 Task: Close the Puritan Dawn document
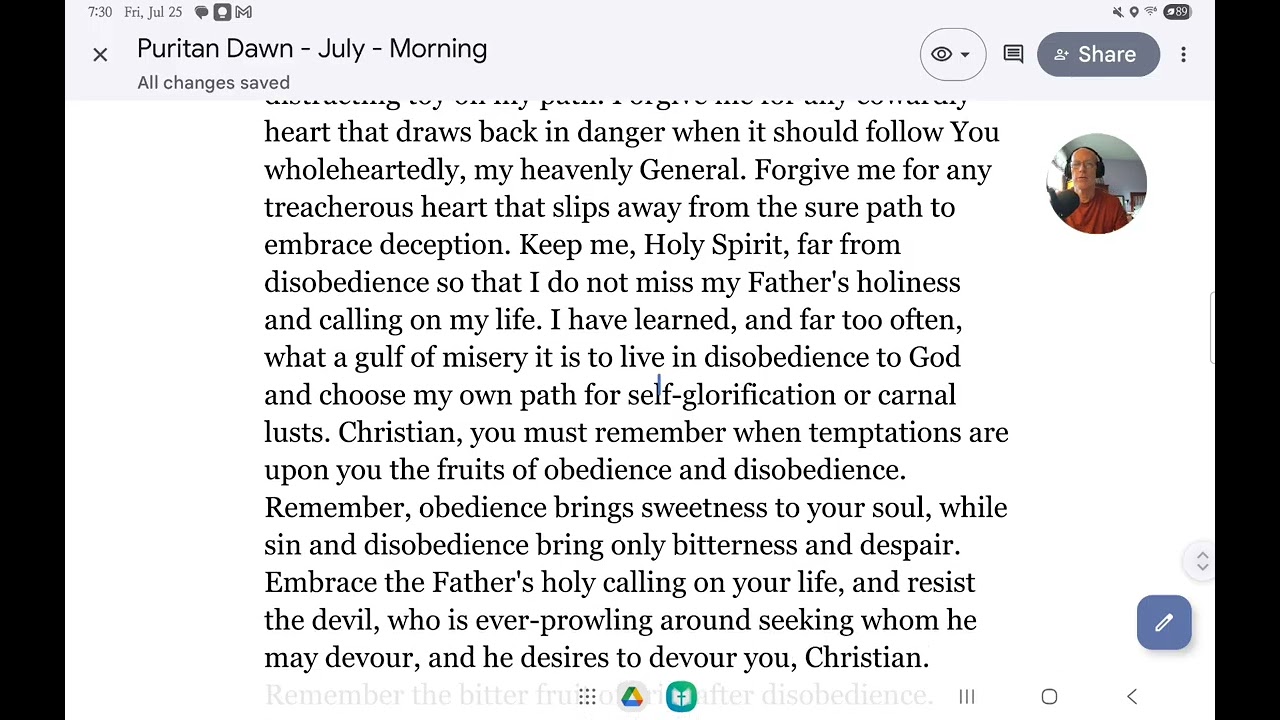point(100,55)
